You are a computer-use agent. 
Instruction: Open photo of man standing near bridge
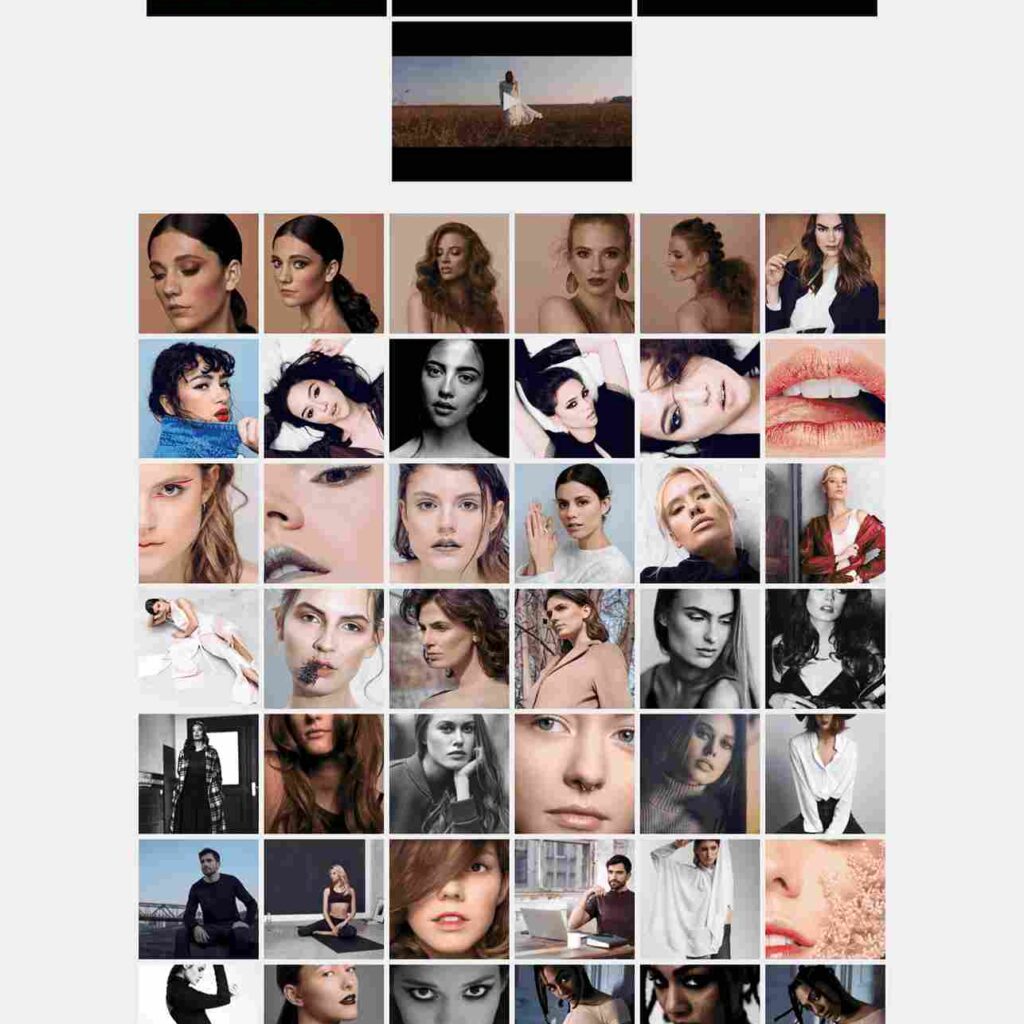pyautogui.click(x=198, y=899)
